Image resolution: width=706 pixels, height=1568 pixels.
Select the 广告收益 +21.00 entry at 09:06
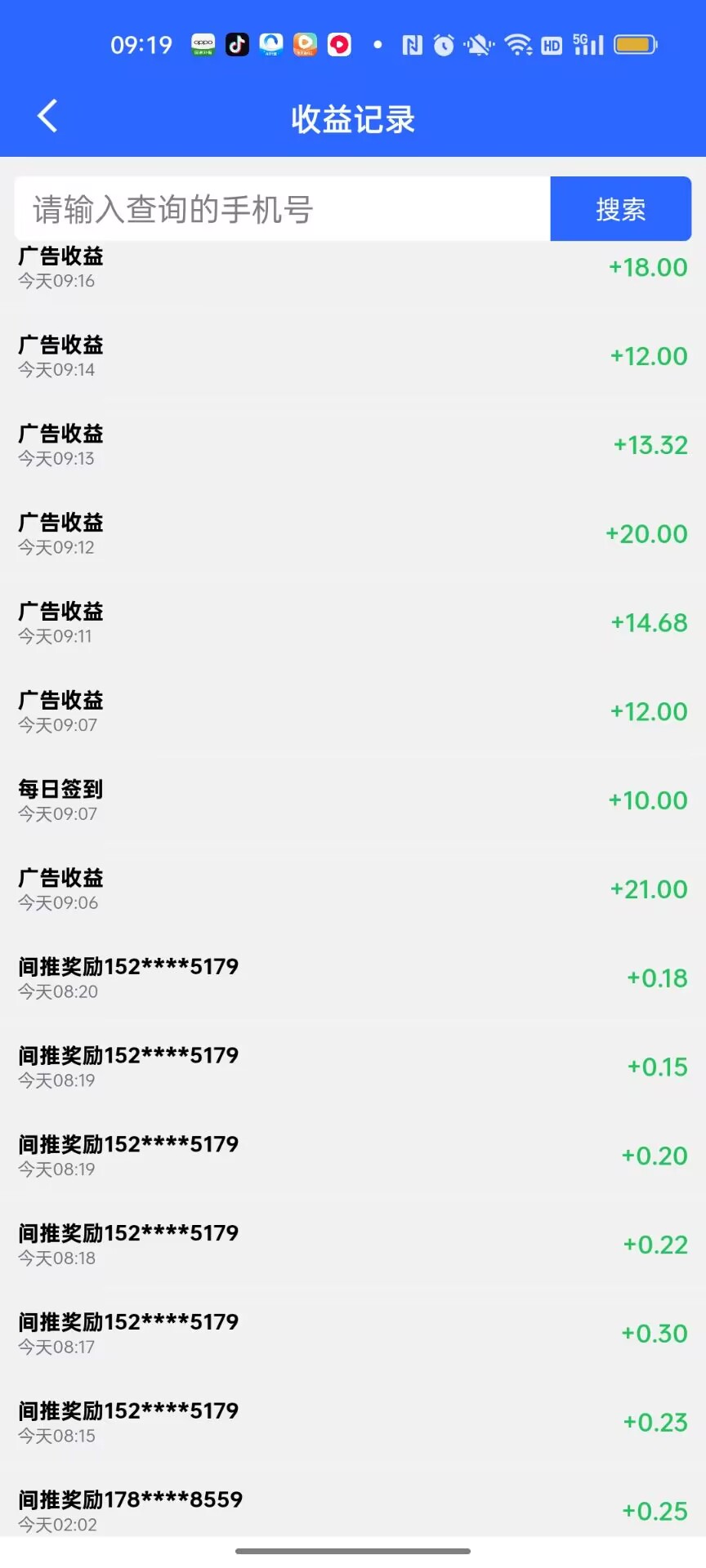[353, 889]
